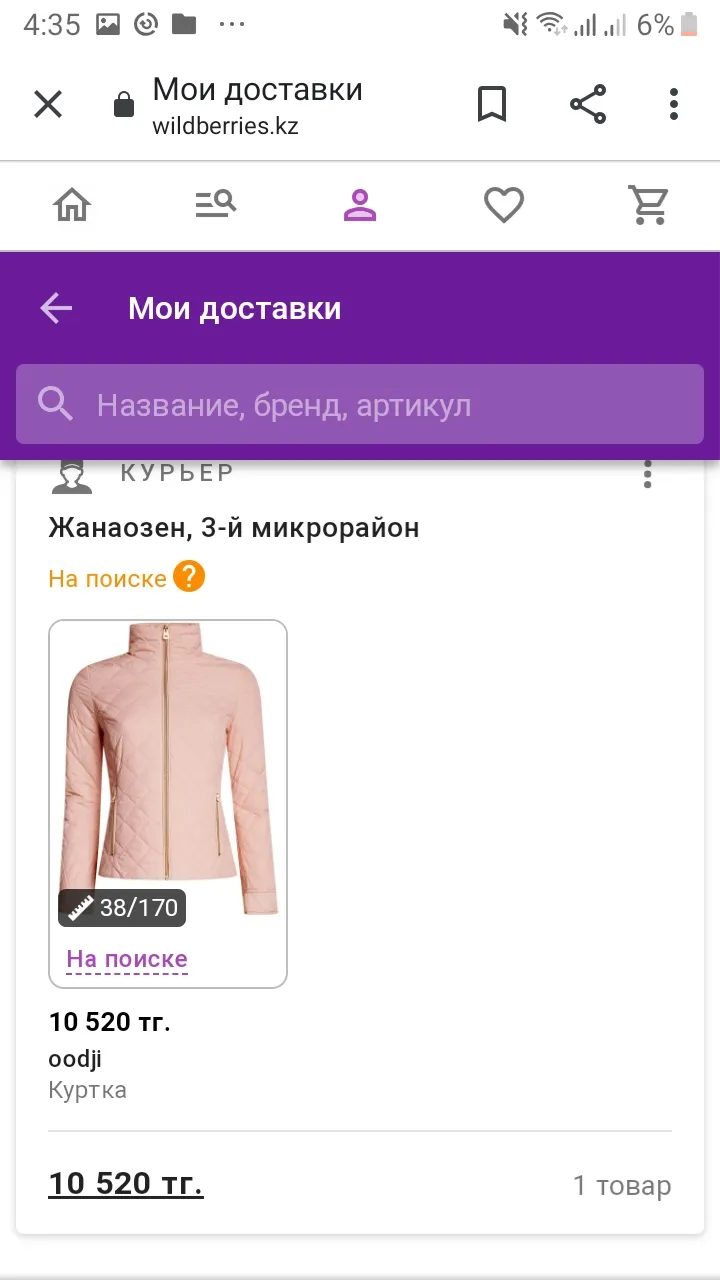Tap the Название, бренд, артикул search field

[360, 404]
